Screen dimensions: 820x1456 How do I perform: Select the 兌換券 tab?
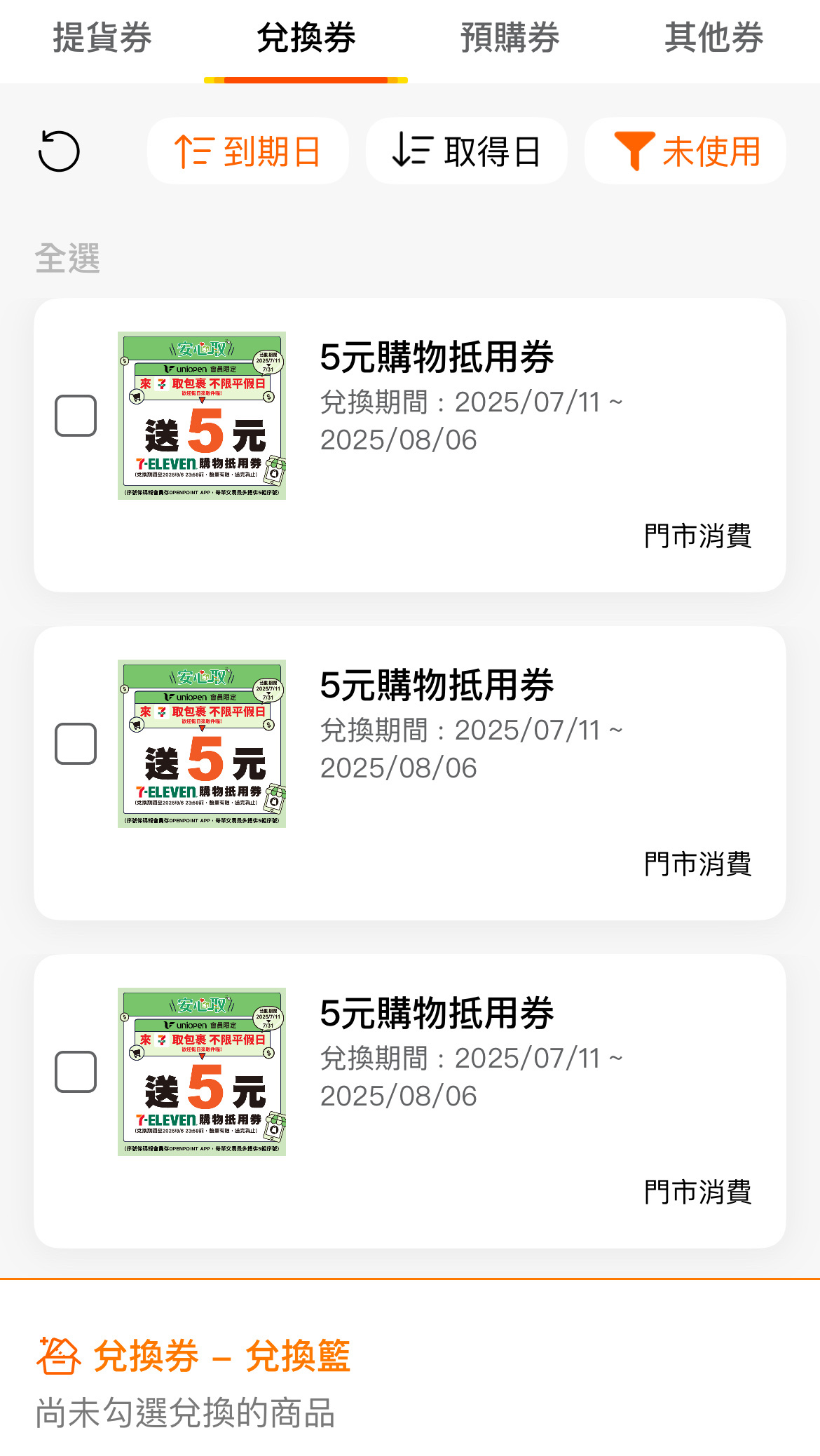pos(306,38)
